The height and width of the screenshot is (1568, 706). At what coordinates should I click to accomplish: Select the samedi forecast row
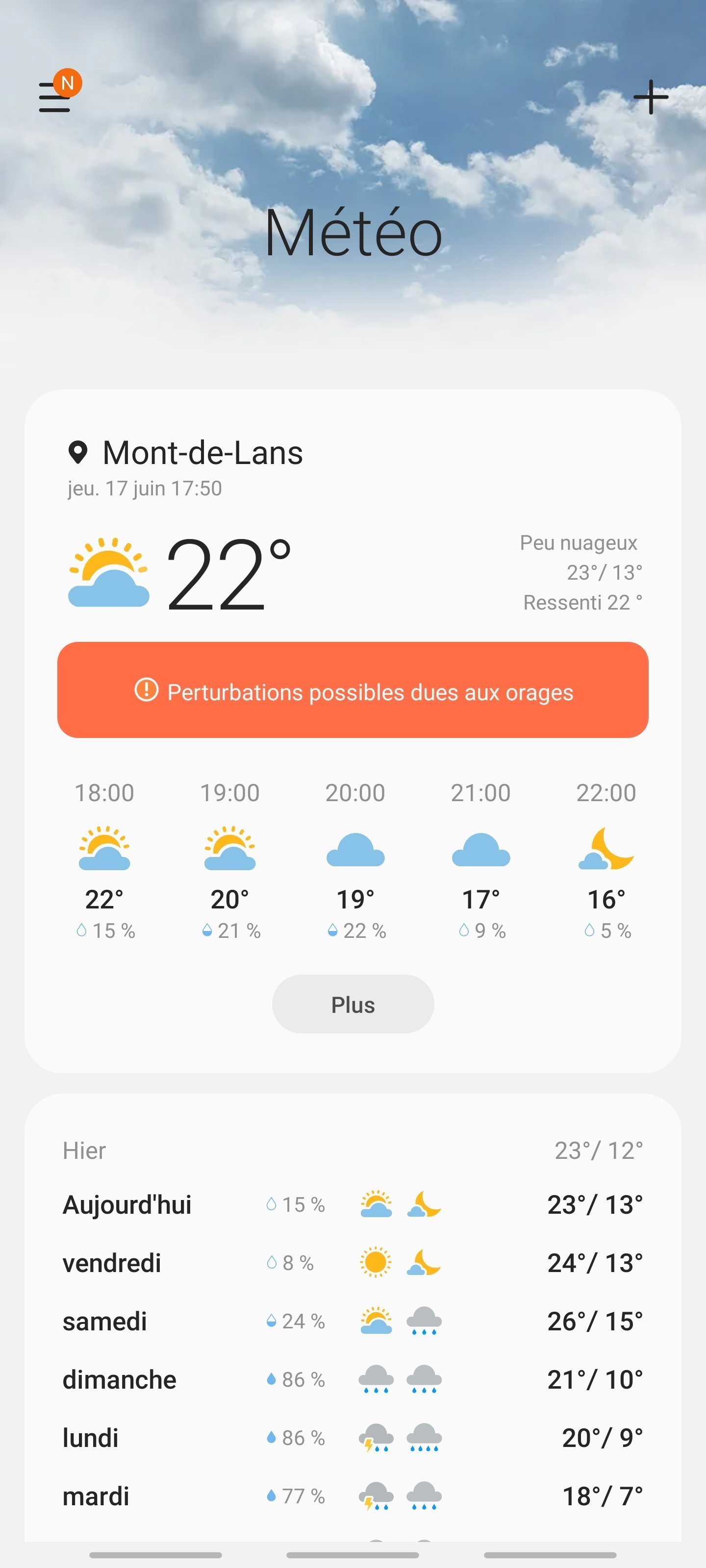353,1322
